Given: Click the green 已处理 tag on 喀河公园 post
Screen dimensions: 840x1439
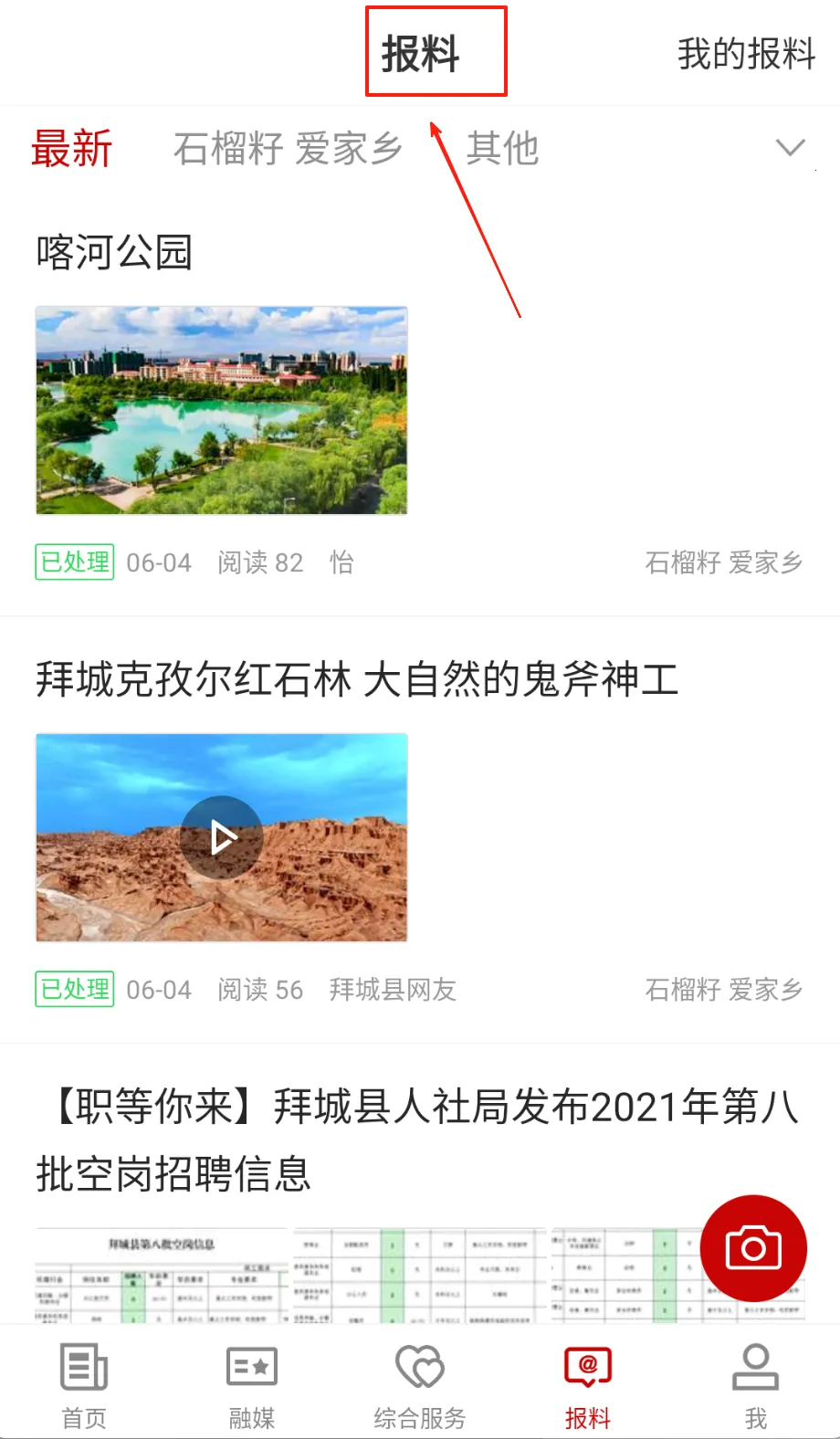Looking at the screenshot, I should (x=73, y=562).
